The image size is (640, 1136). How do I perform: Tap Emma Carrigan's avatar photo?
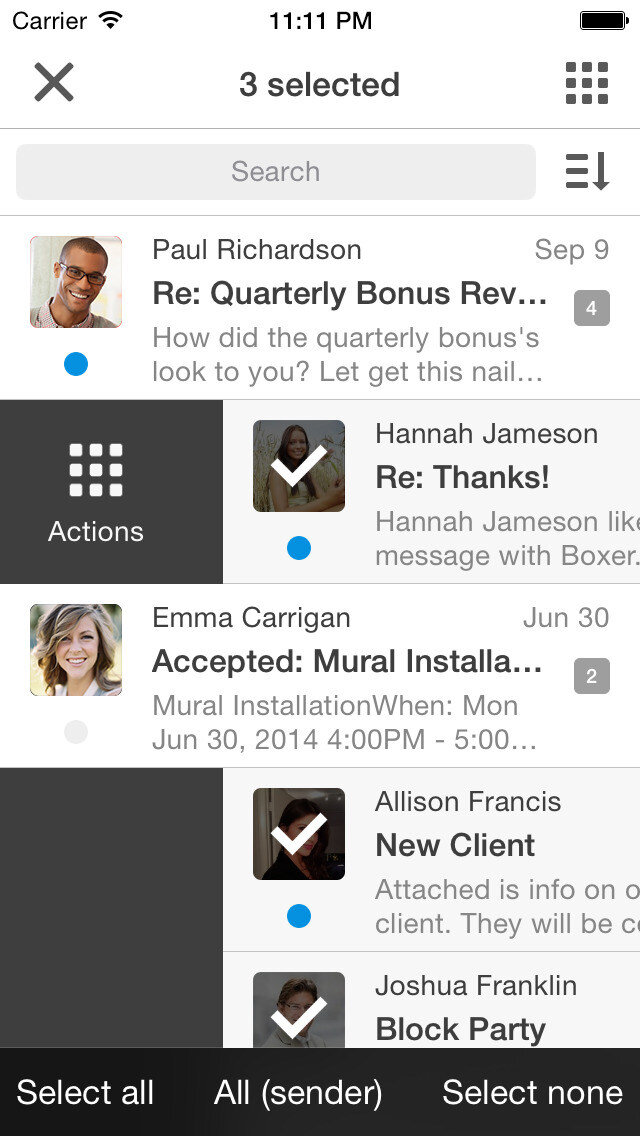coord(76,650)
